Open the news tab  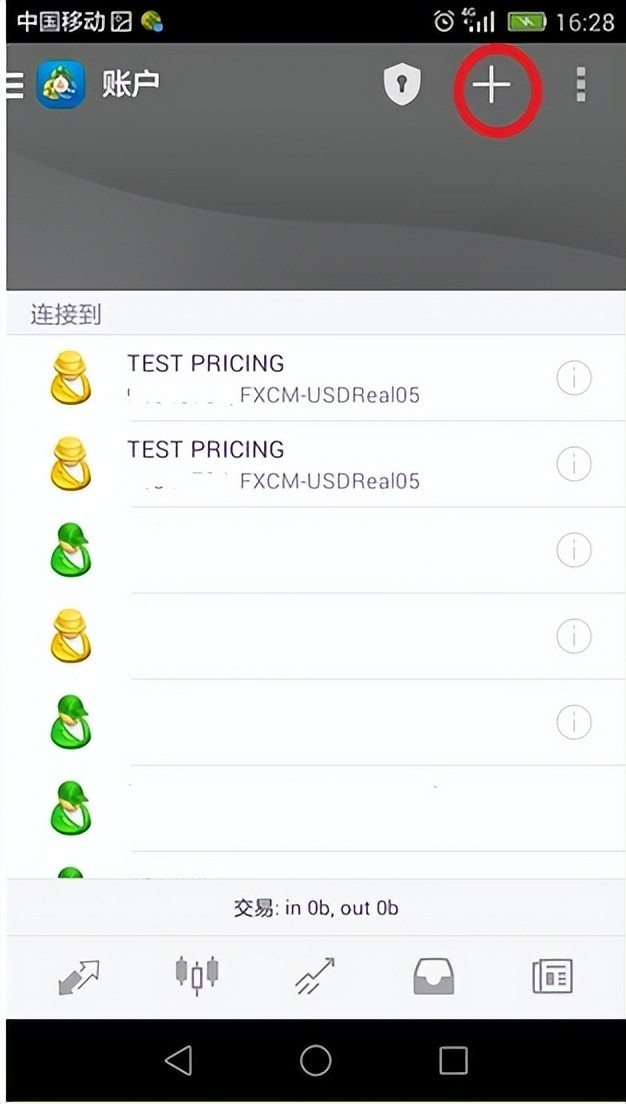551,976
